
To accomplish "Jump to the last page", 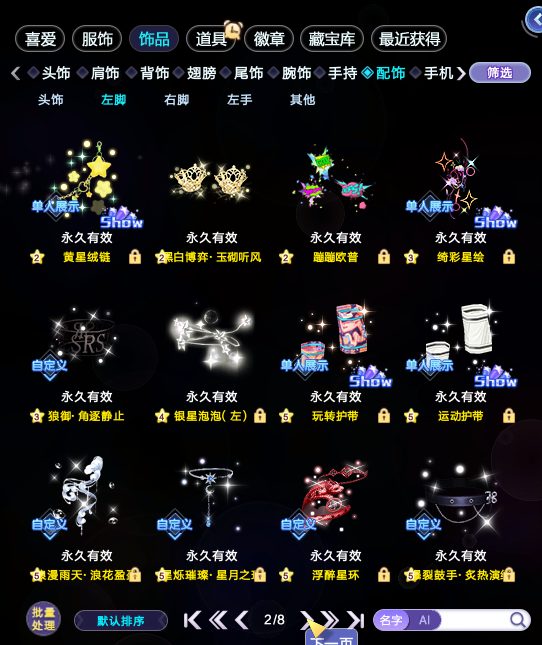I will click(356, 620).
